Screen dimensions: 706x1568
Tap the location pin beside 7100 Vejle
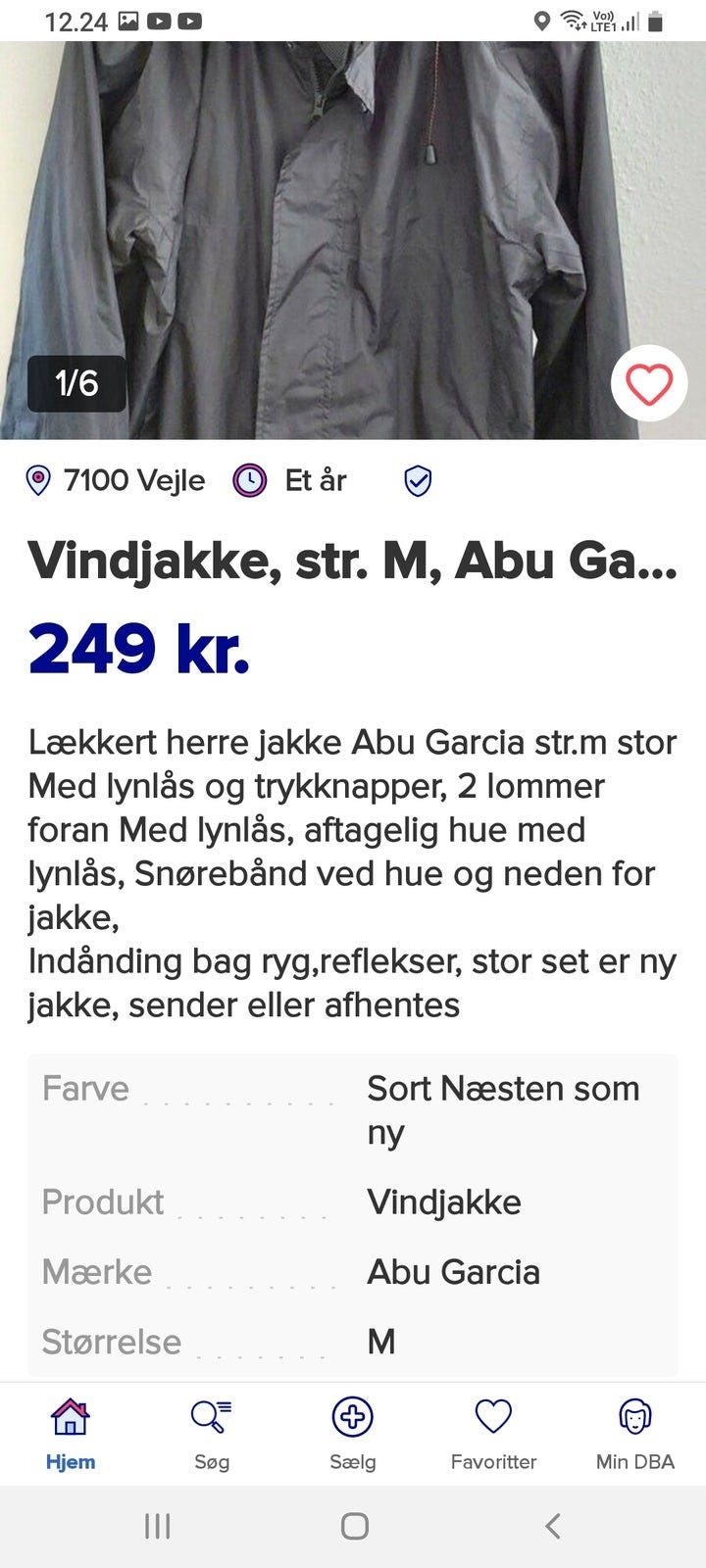point(38,480)
